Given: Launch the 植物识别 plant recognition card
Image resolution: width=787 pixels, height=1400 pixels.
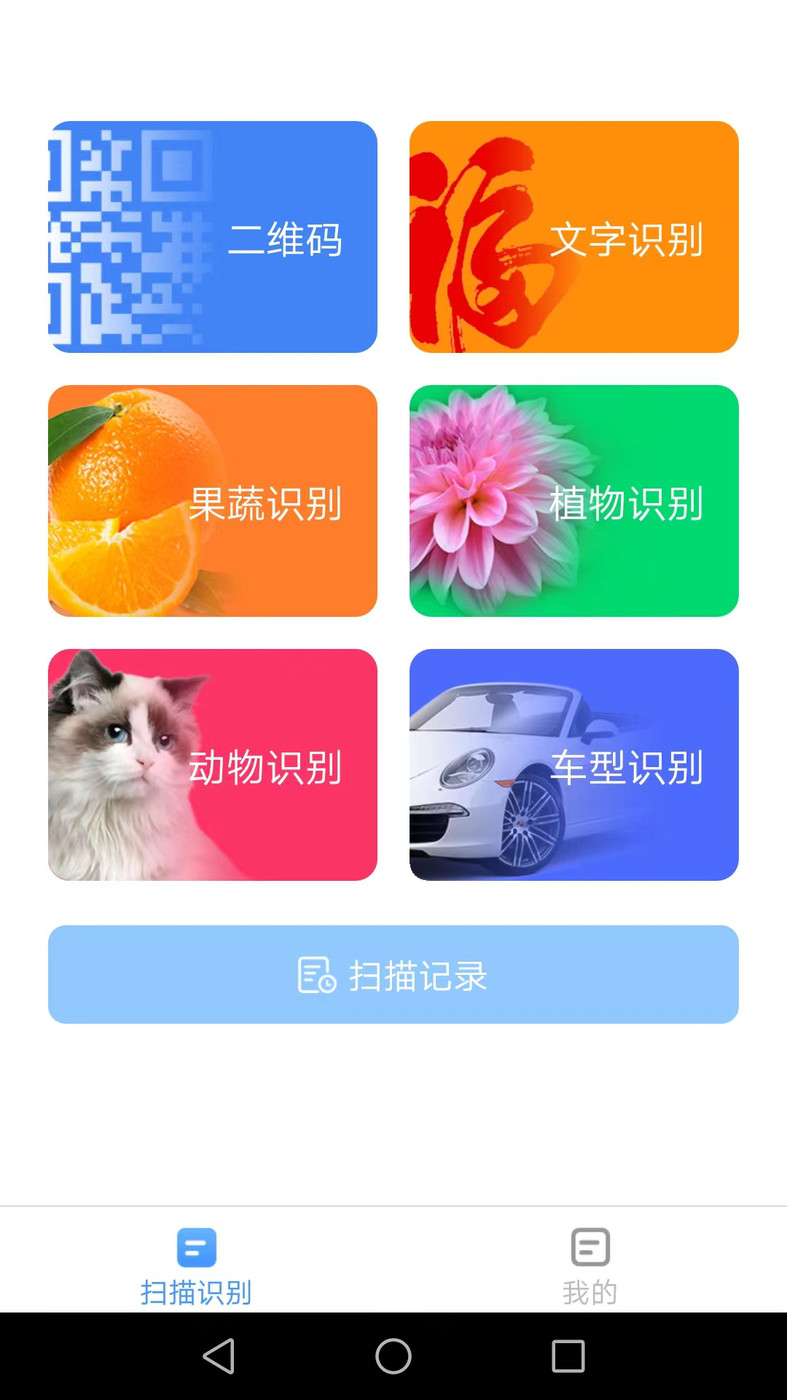Looking at the screenshot, I should [574, 501].
